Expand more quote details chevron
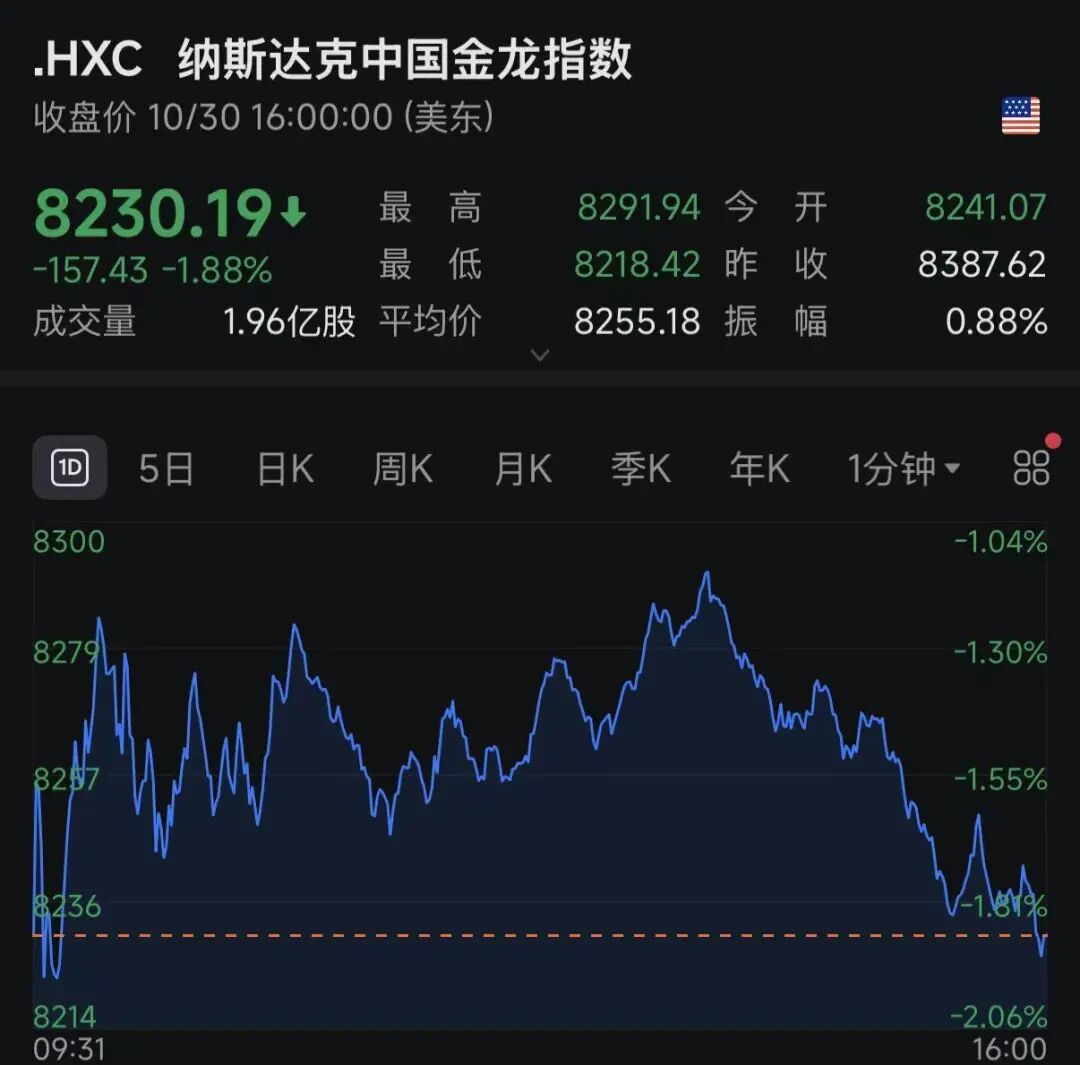Image resolution: width=1080 pixels, height=1065 pixels. tap(540, 355)
